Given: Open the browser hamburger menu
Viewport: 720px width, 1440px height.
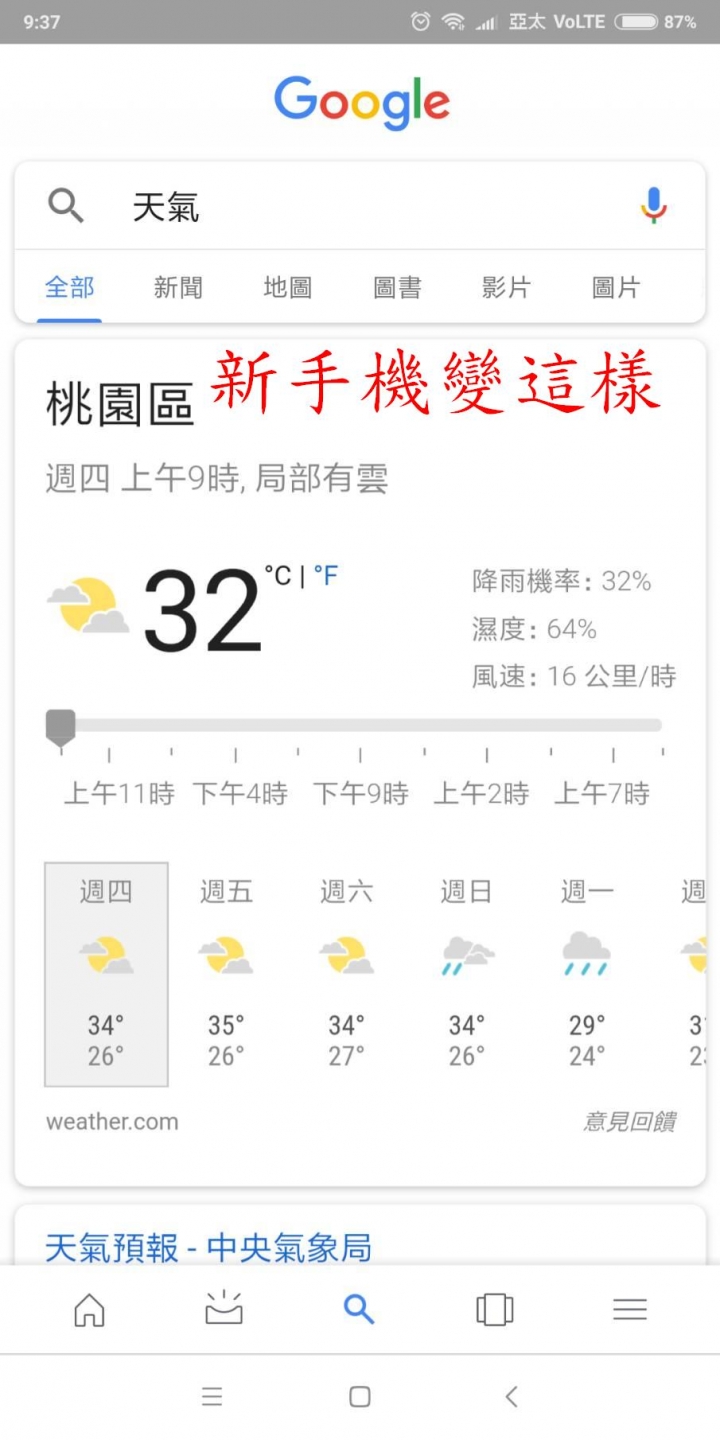Looking at the screenshot, I should 630,1310.
